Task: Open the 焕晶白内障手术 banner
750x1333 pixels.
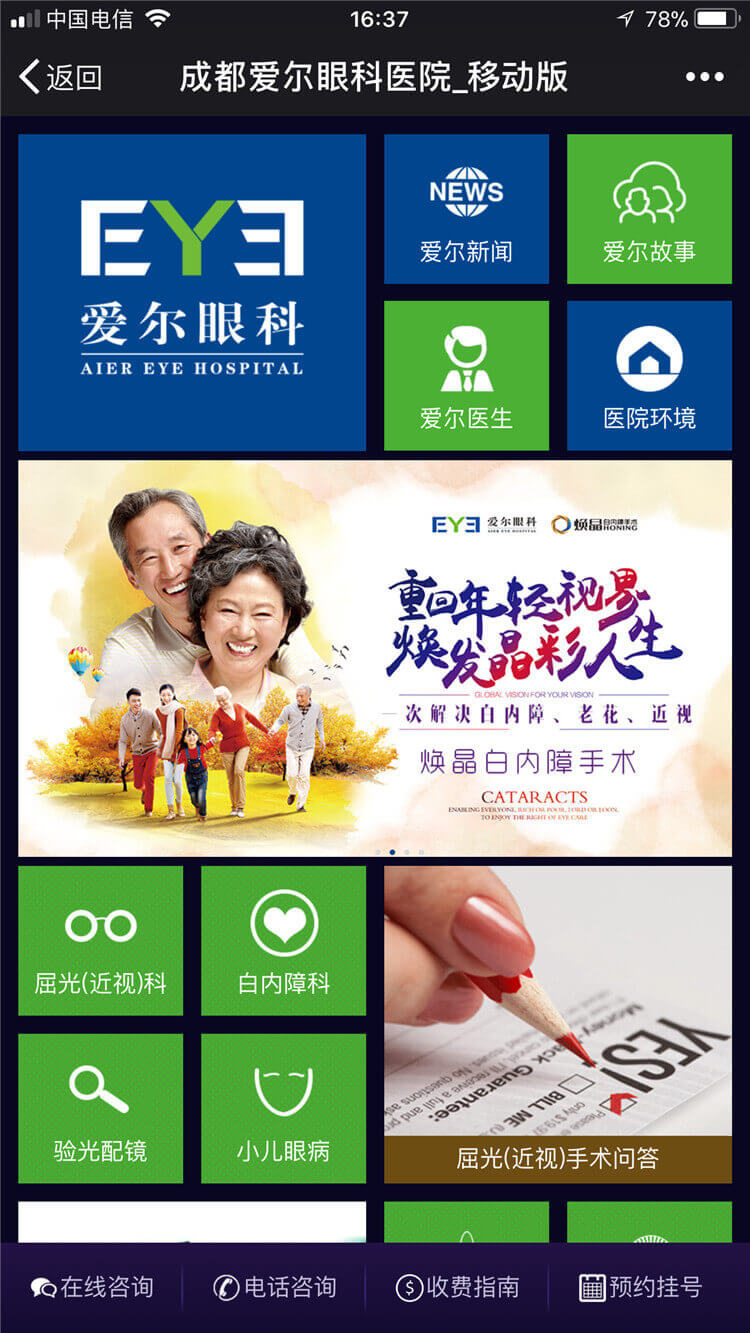Action: coord(375,658)
